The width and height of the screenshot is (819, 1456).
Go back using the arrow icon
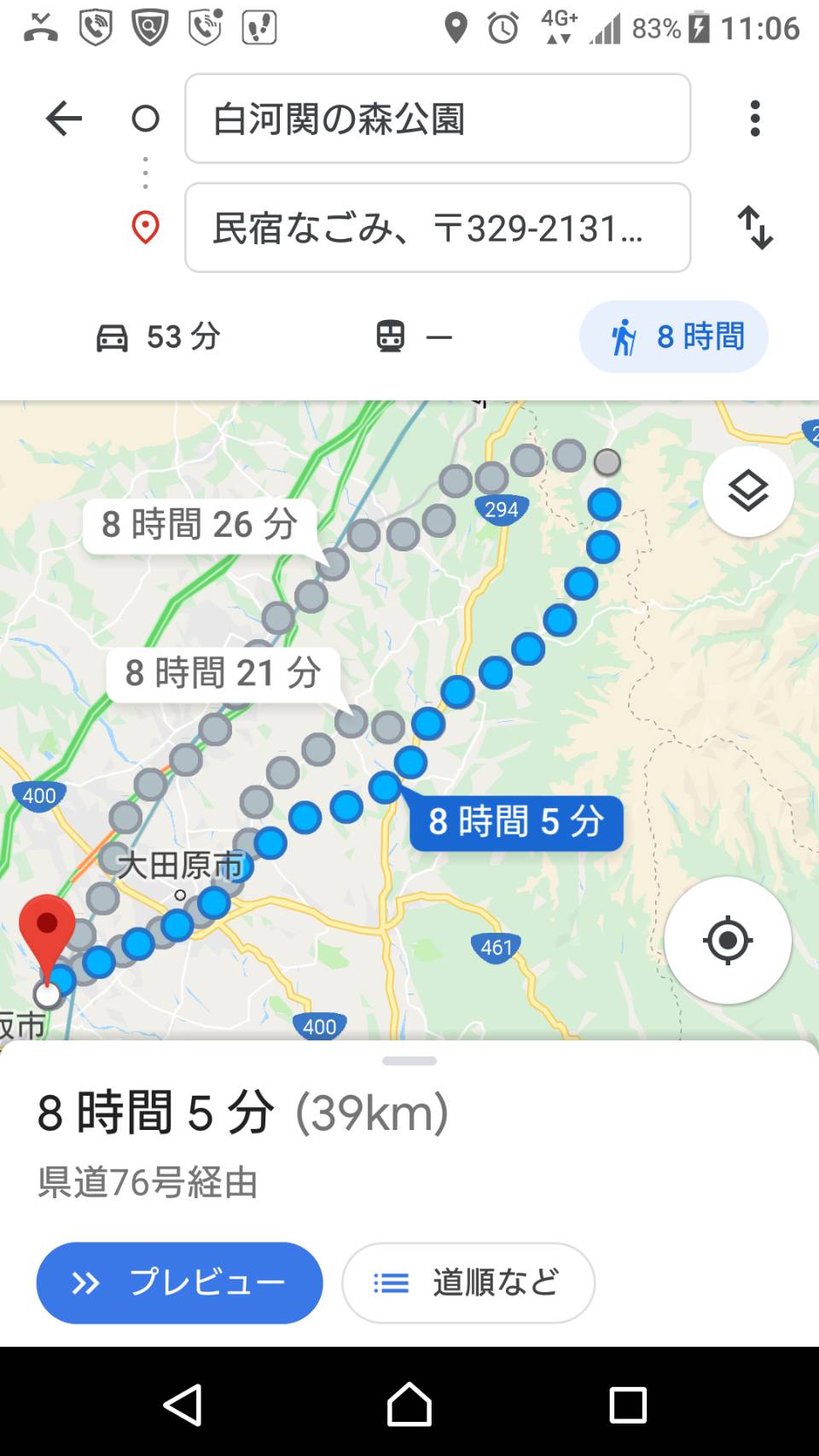64,119
